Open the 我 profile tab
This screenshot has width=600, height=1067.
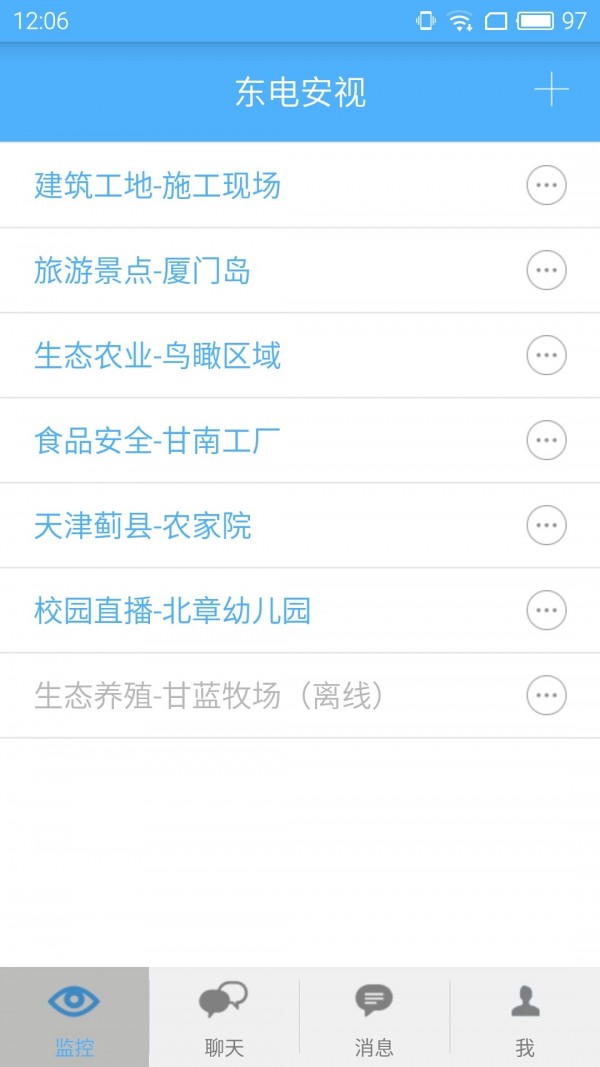[x=525, y=1017]
